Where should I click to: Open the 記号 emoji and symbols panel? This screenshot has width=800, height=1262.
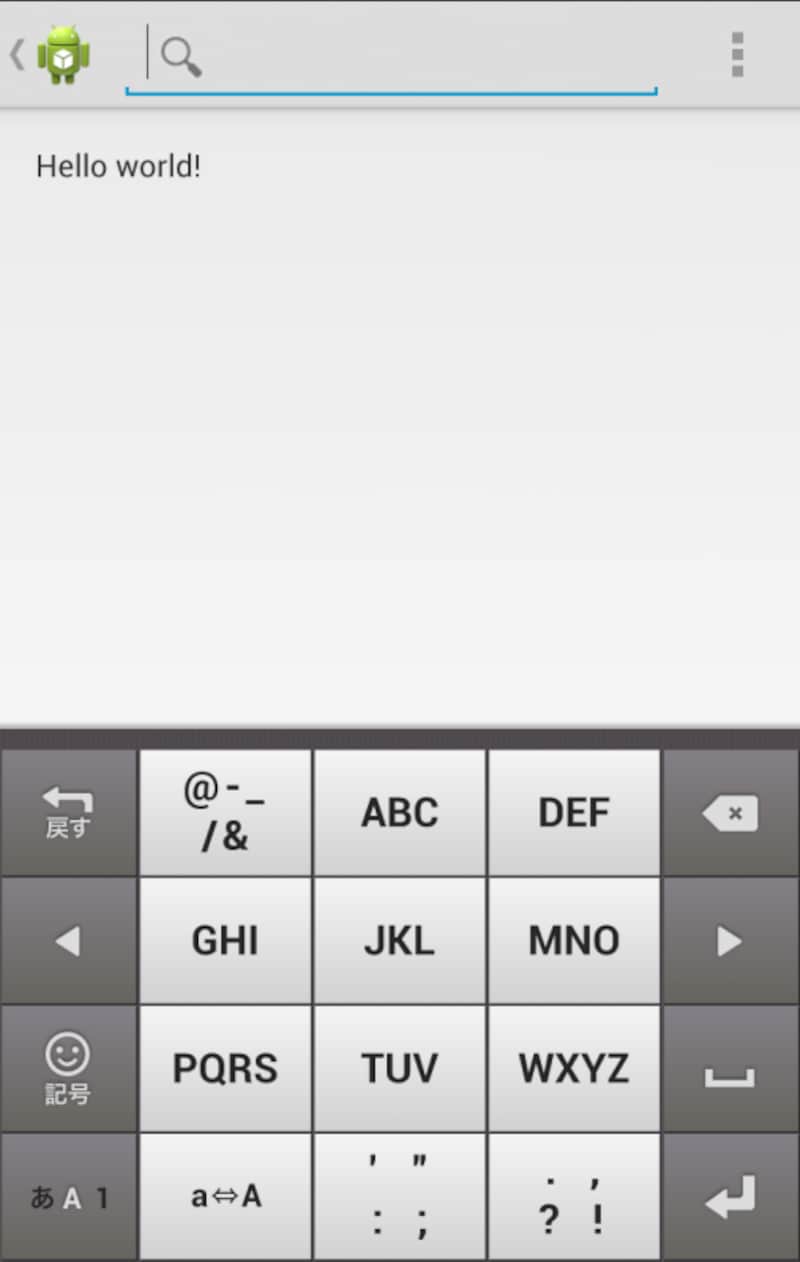pos(67,1067)
